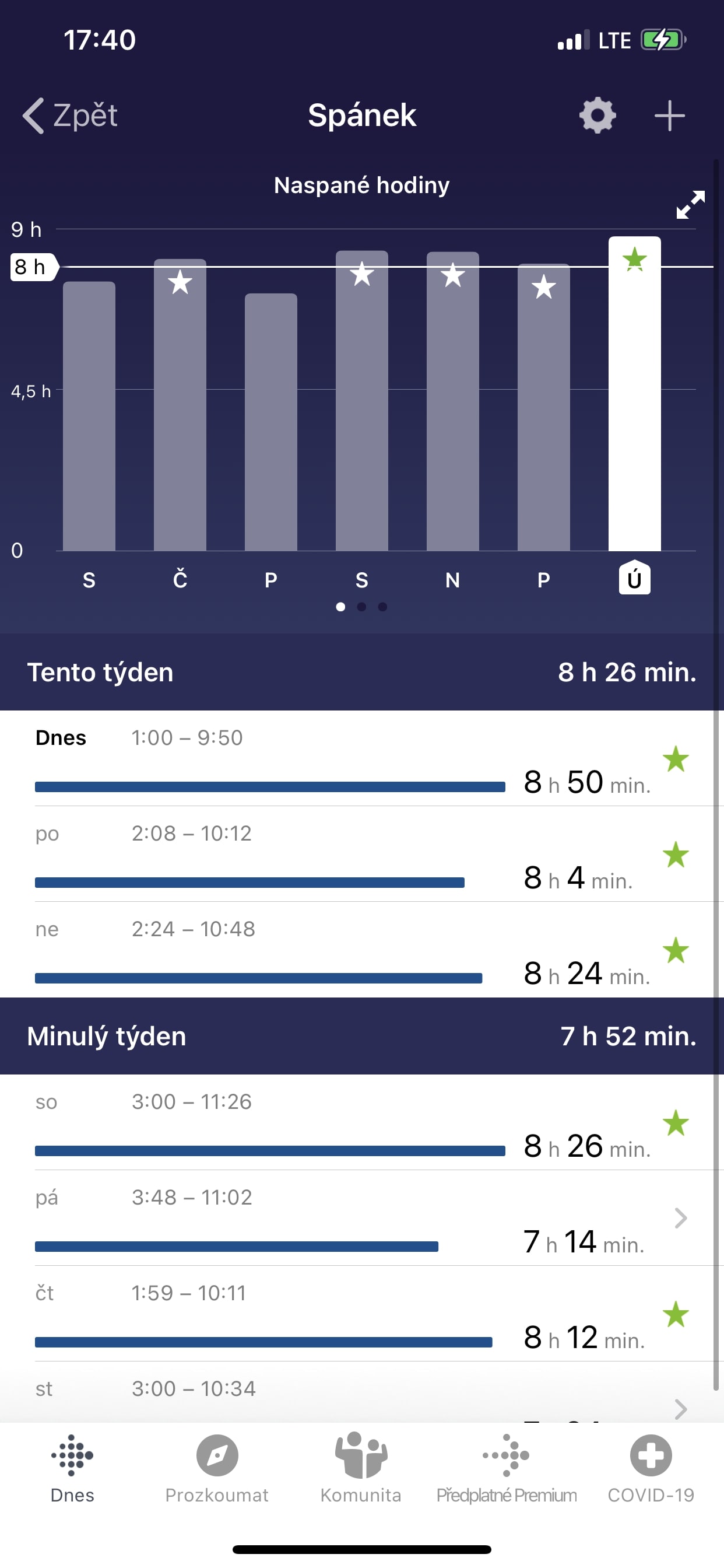Open today's sleep entry 1:00 – 9:50
724x1568 pixels.
(362, 758)
